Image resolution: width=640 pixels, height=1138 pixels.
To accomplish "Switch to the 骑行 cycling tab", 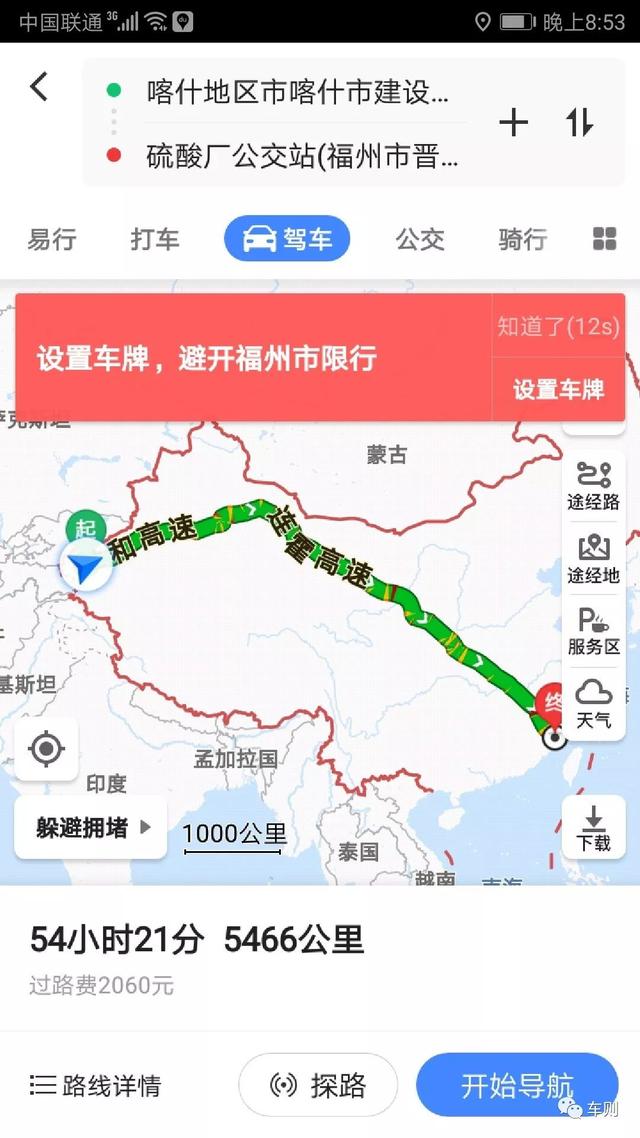I will (522, 240).
